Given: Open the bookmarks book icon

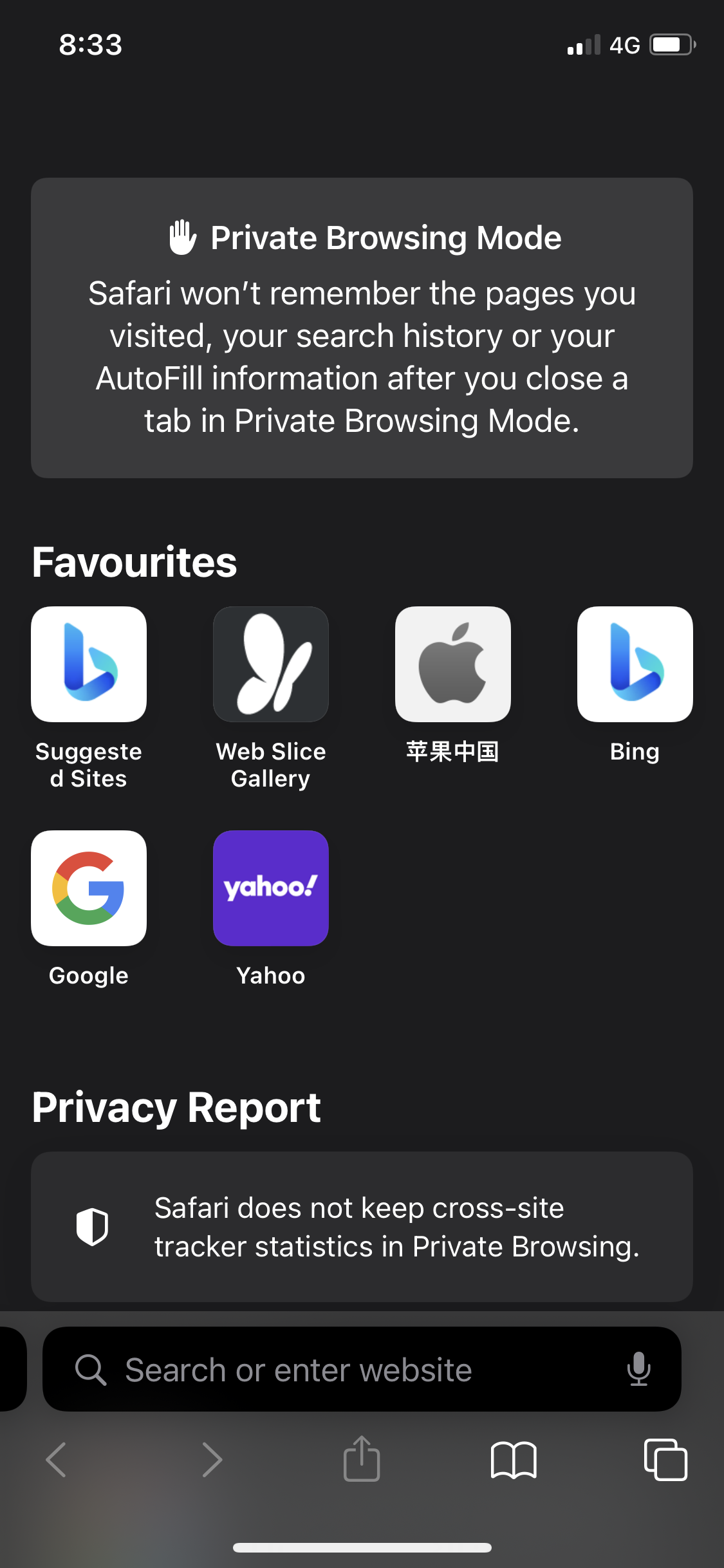Looking at the screenshot, I should [513, 1460].
